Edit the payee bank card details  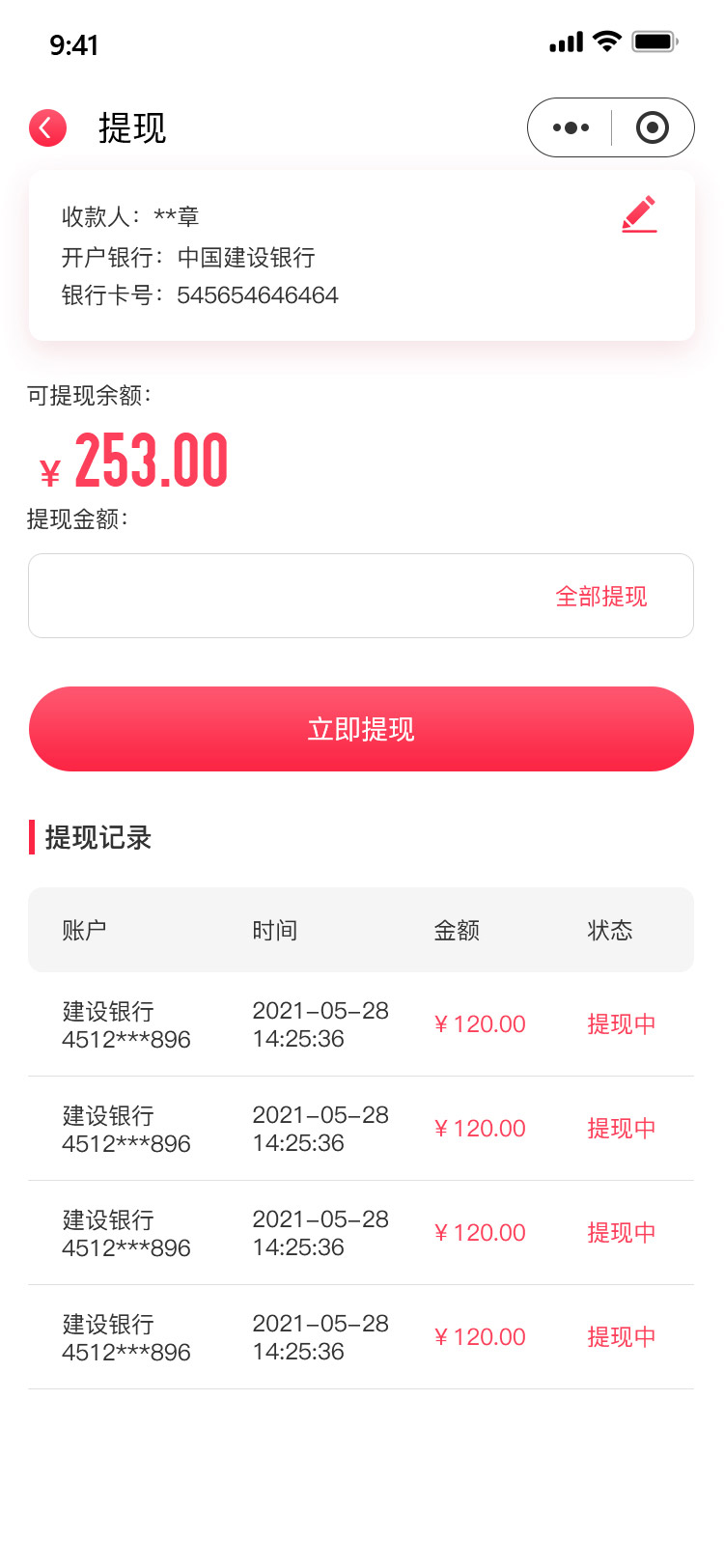coord(639,214)
